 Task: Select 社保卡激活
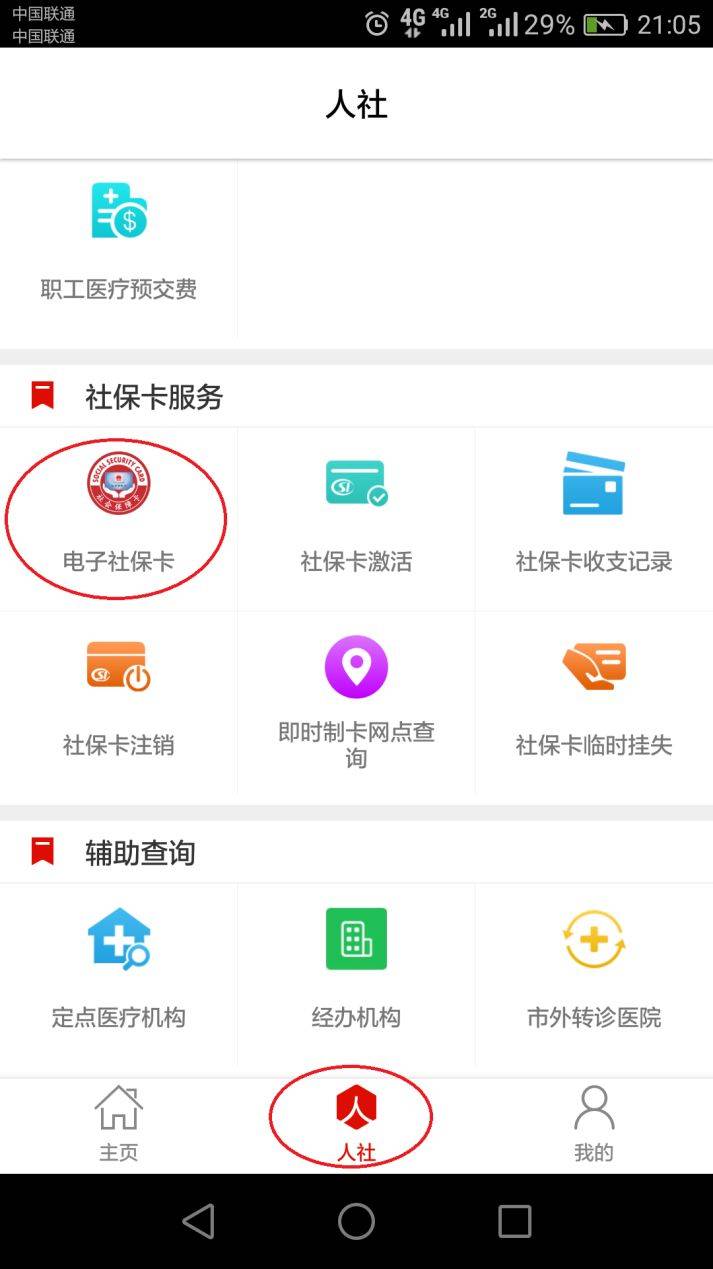tap(356, 517)
